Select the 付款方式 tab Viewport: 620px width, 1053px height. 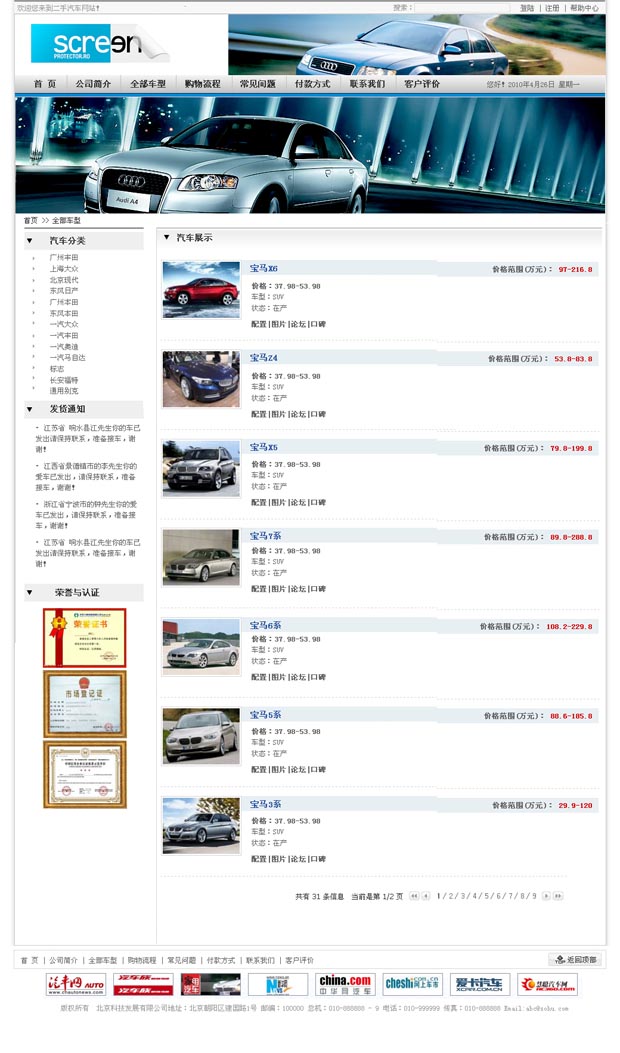(312, 84)
